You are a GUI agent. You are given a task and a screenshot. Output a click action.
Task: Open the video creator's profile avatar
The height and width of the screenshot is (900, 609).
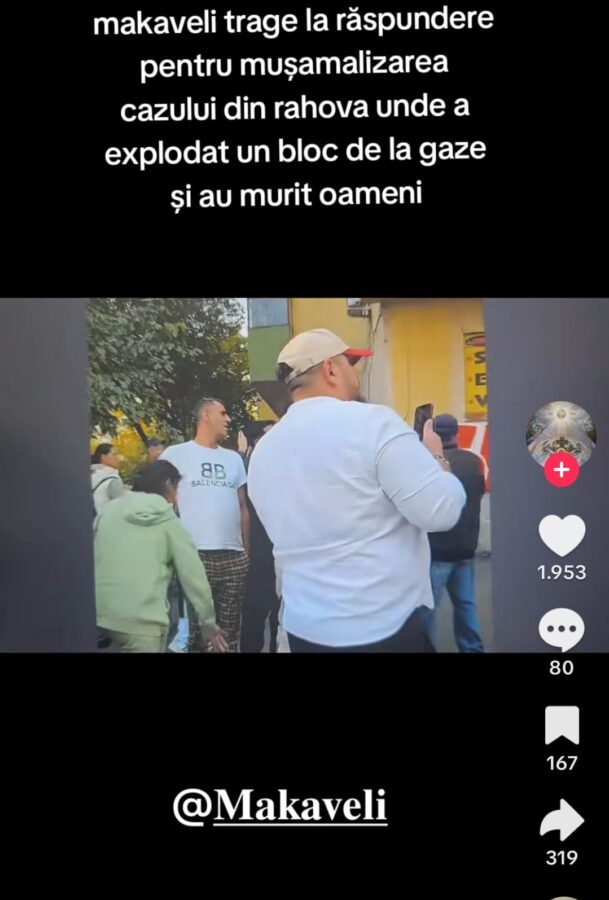coord(561,432)
